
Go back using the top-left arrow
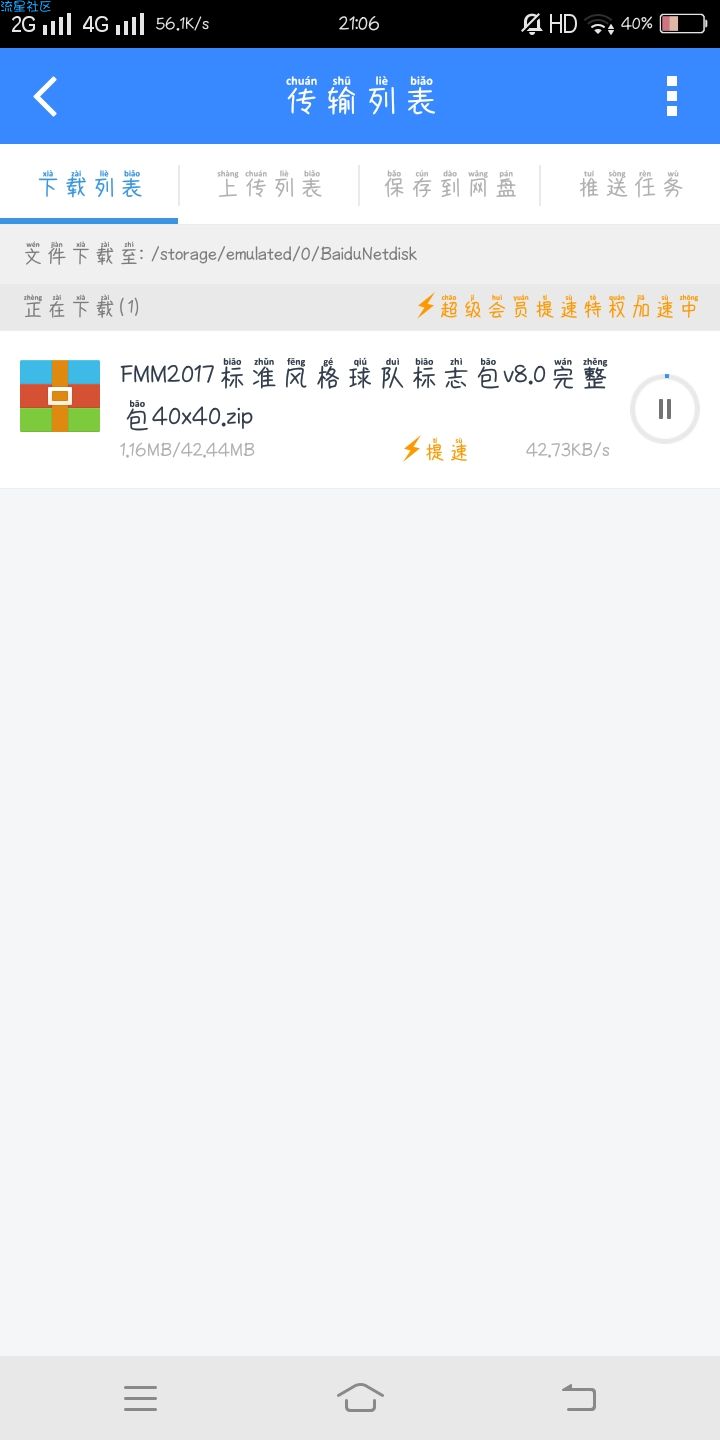[46, 97]
